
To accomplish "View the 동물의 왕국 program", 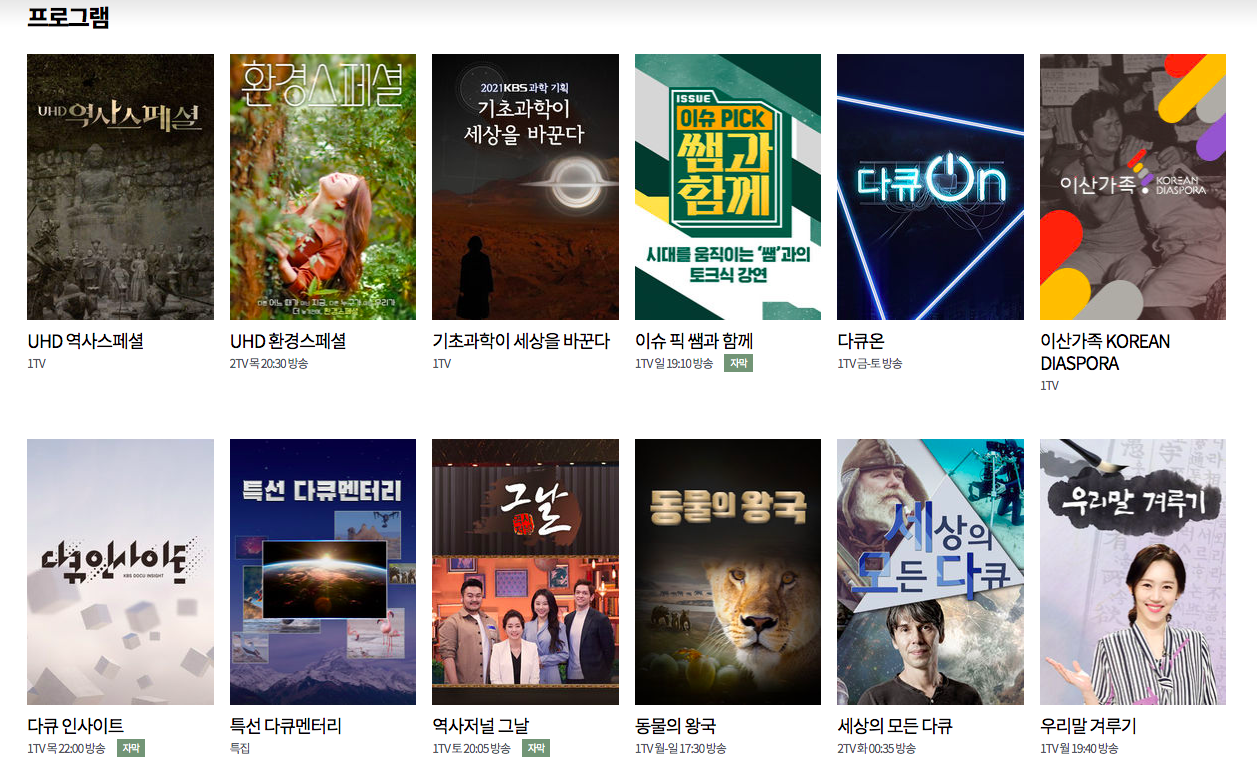I will coord(727,572).
